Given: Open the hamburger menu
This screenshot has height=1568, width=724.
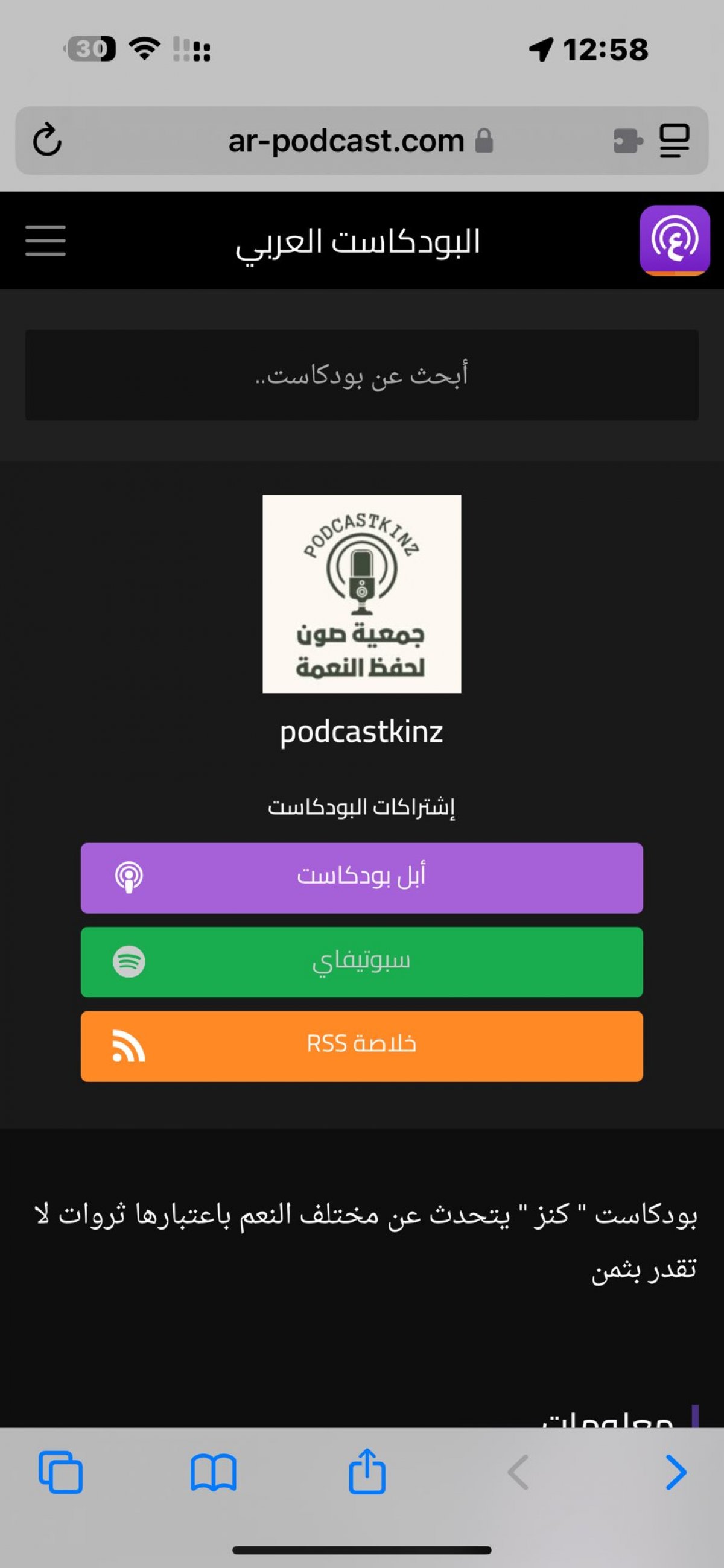Looking at the screenshot, I should [x=46, y=241].
